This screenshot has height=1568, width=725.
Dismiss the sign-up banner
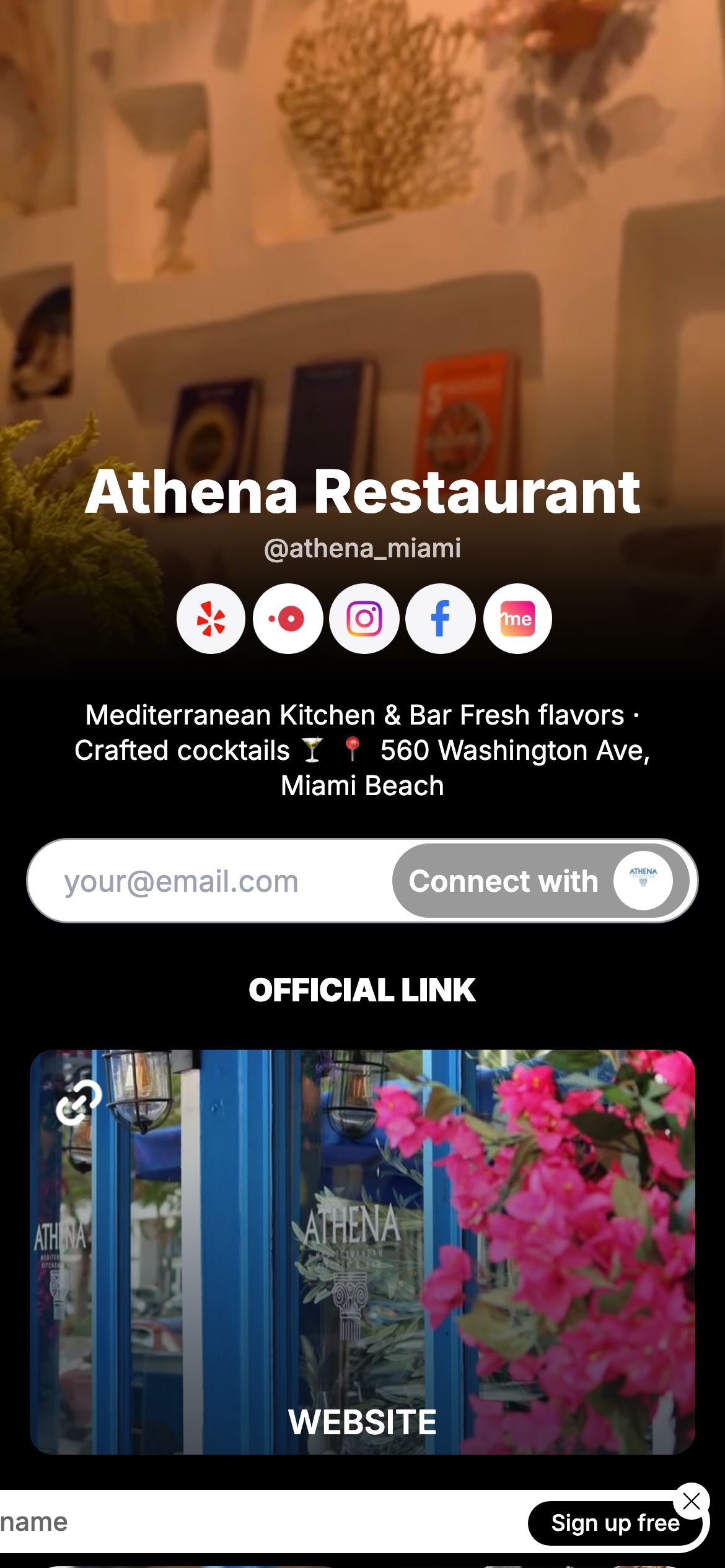[692, 1500]
